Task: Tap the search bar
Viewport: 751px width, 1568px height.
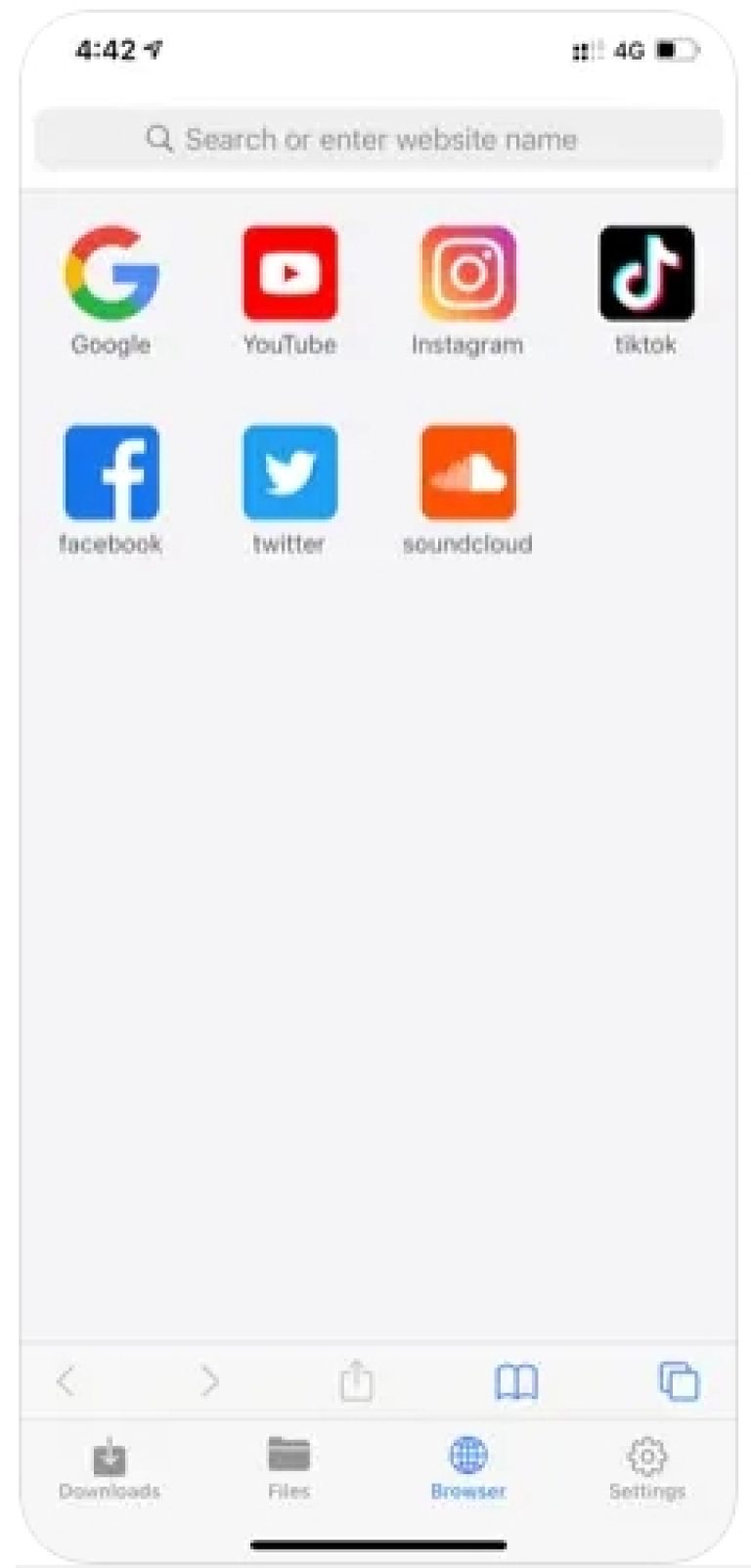Action: coord(375,139)
